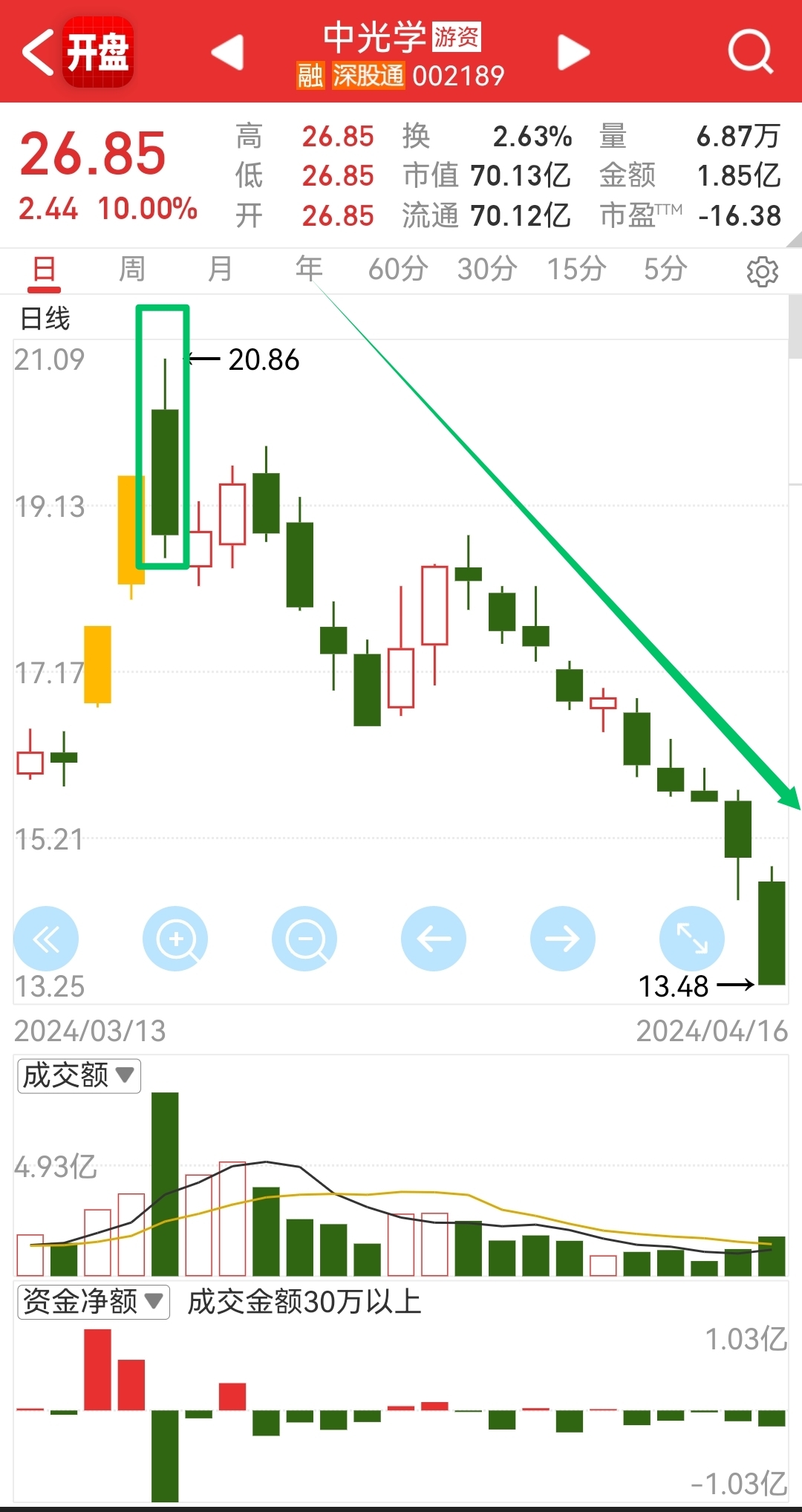The image size is (802, 1512).
Task: Switch to the next stock
Action: tap(573, 52)
